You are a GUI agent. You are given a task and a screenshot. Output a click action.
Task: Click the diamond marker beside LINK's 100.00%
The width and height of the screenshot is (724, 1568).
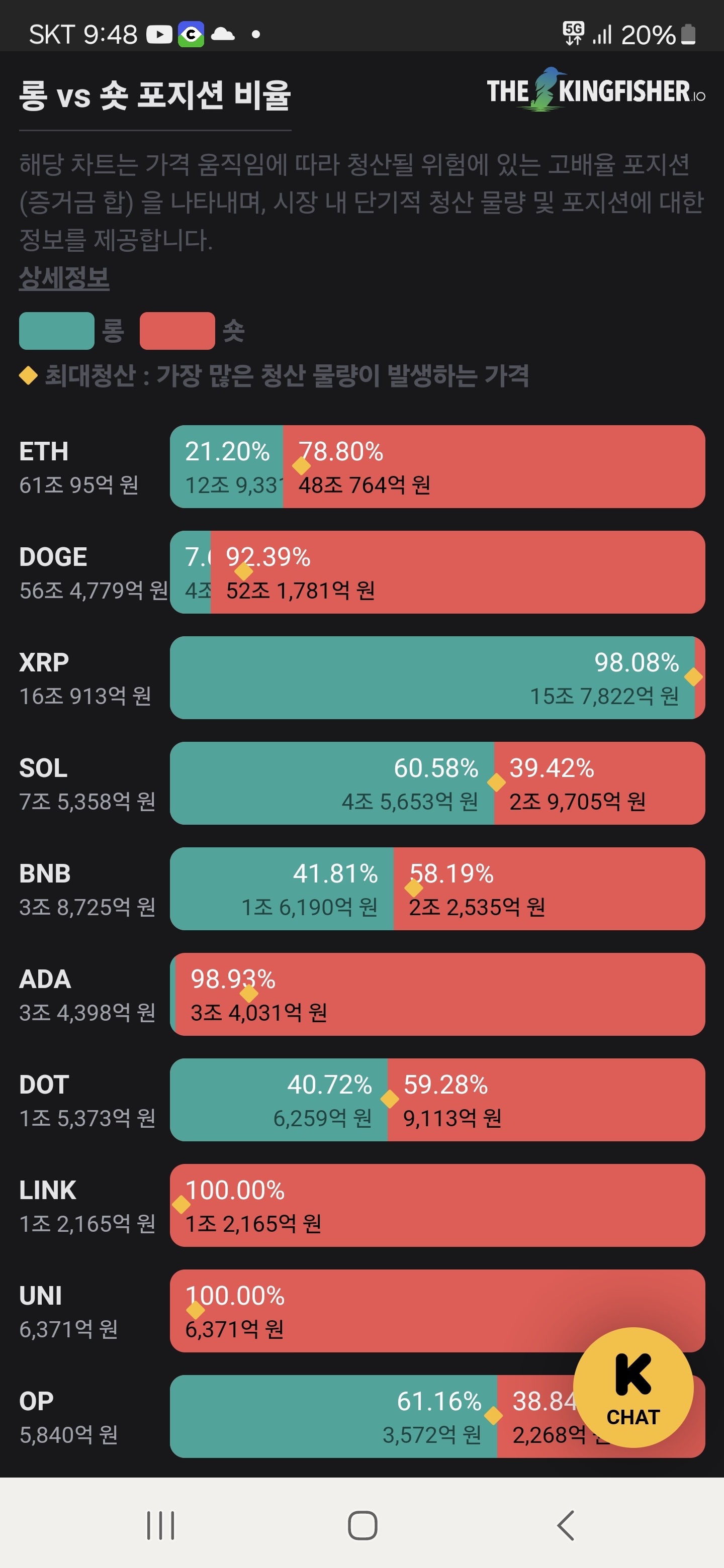click(181, 1204)
